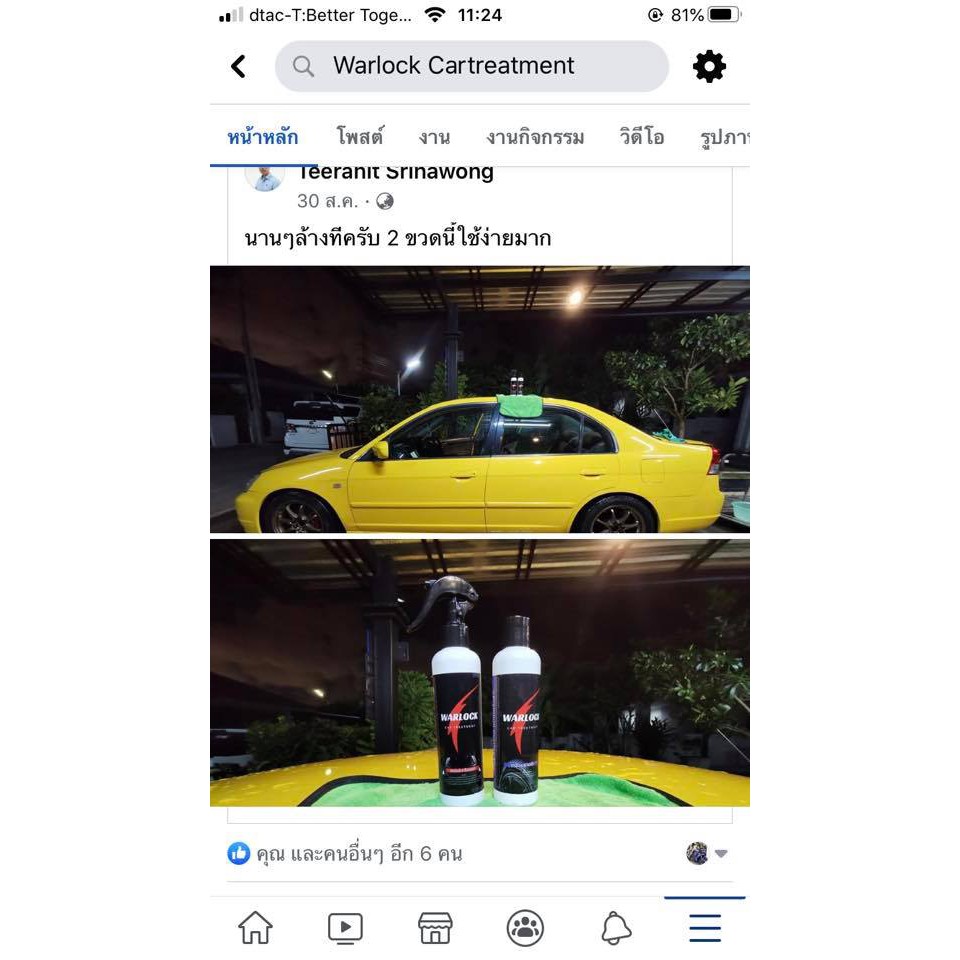Open the Groups tab
The width and height of the screenshot is (960, 960).
(525, 928)
